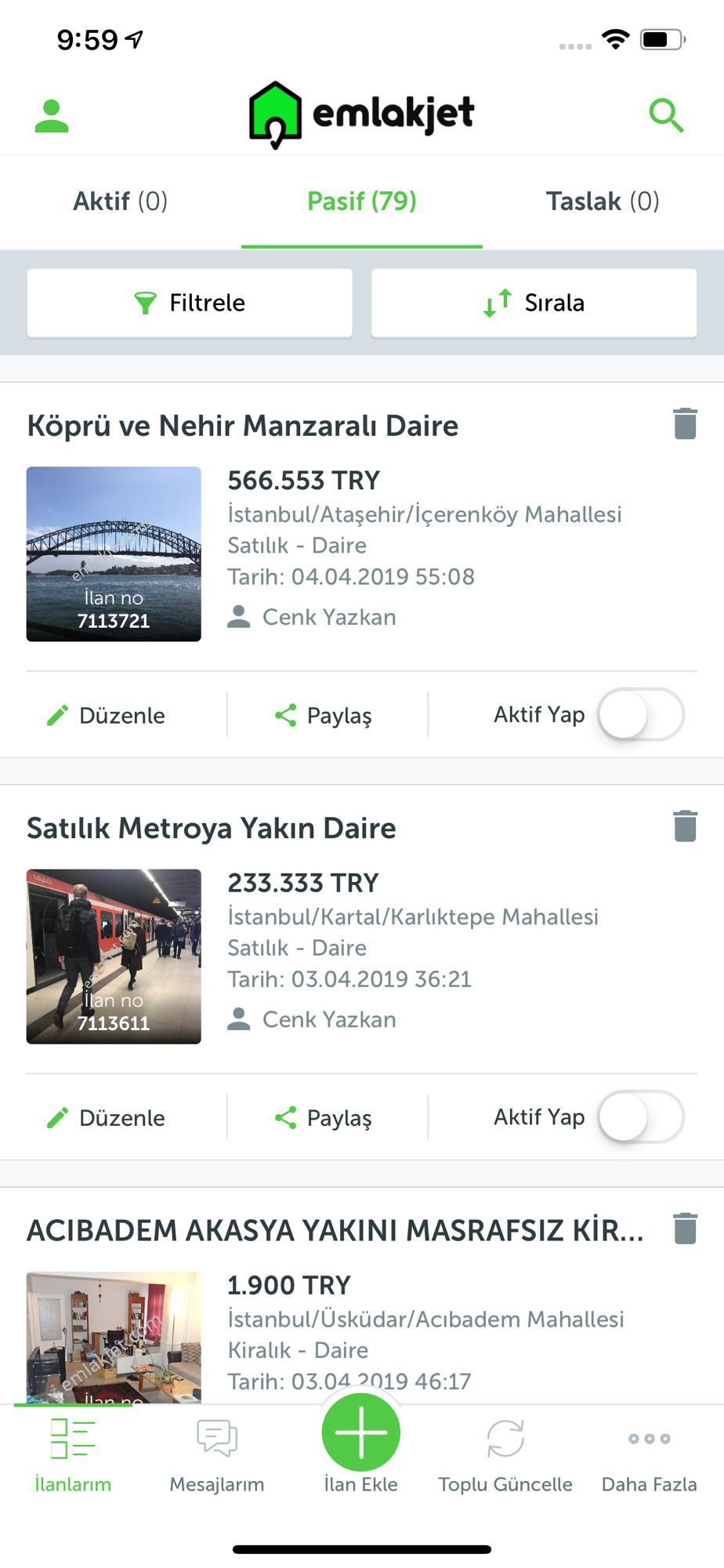This screenshot has width=724, height=1568.
Task: Go to the Mesajlarım tab
Action: click(x=217, y=1454)
